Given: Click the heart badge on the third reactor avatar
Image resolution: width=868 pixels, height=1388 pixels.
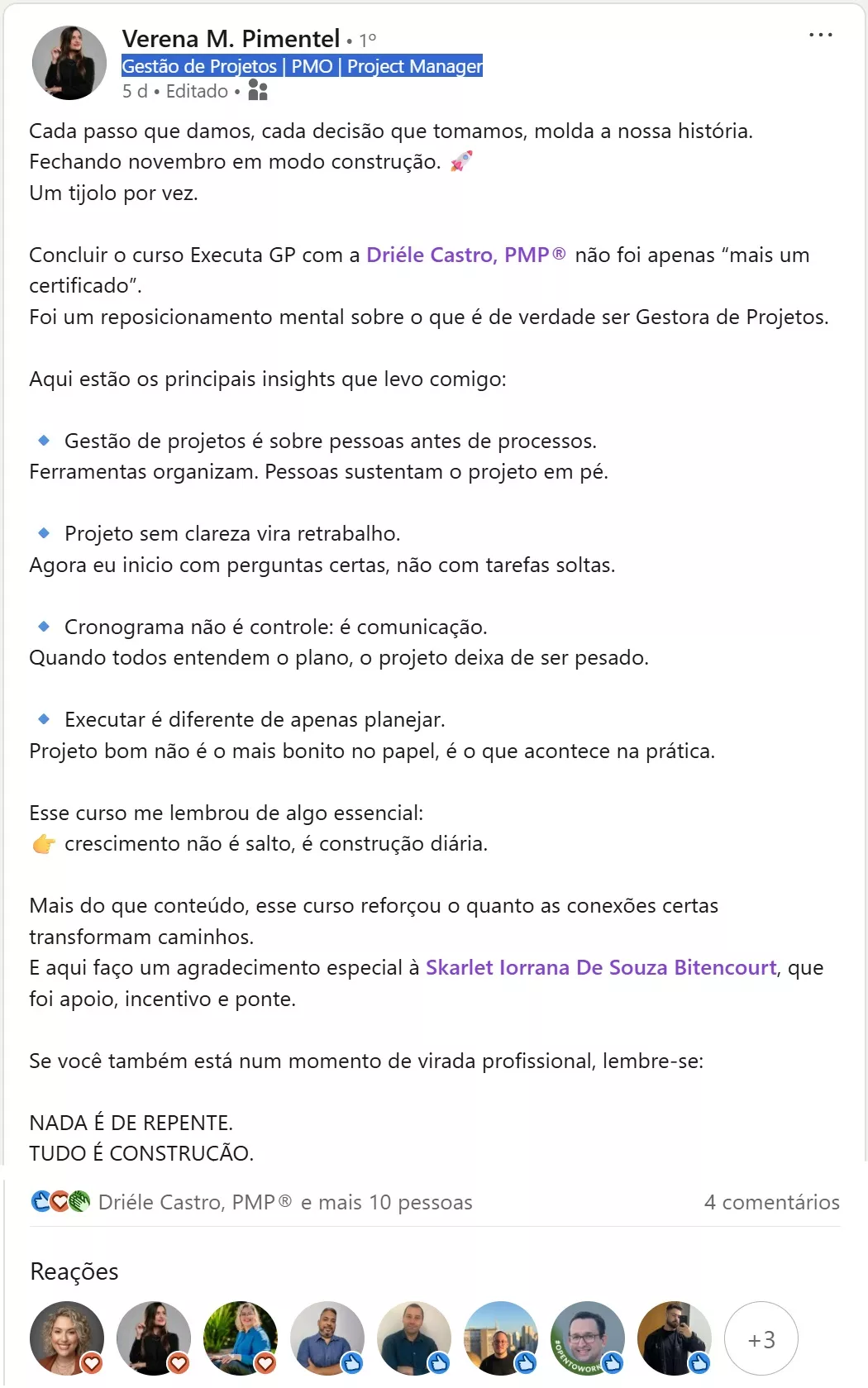Looking at the screenshot, I should click(x=266, y=1362).
